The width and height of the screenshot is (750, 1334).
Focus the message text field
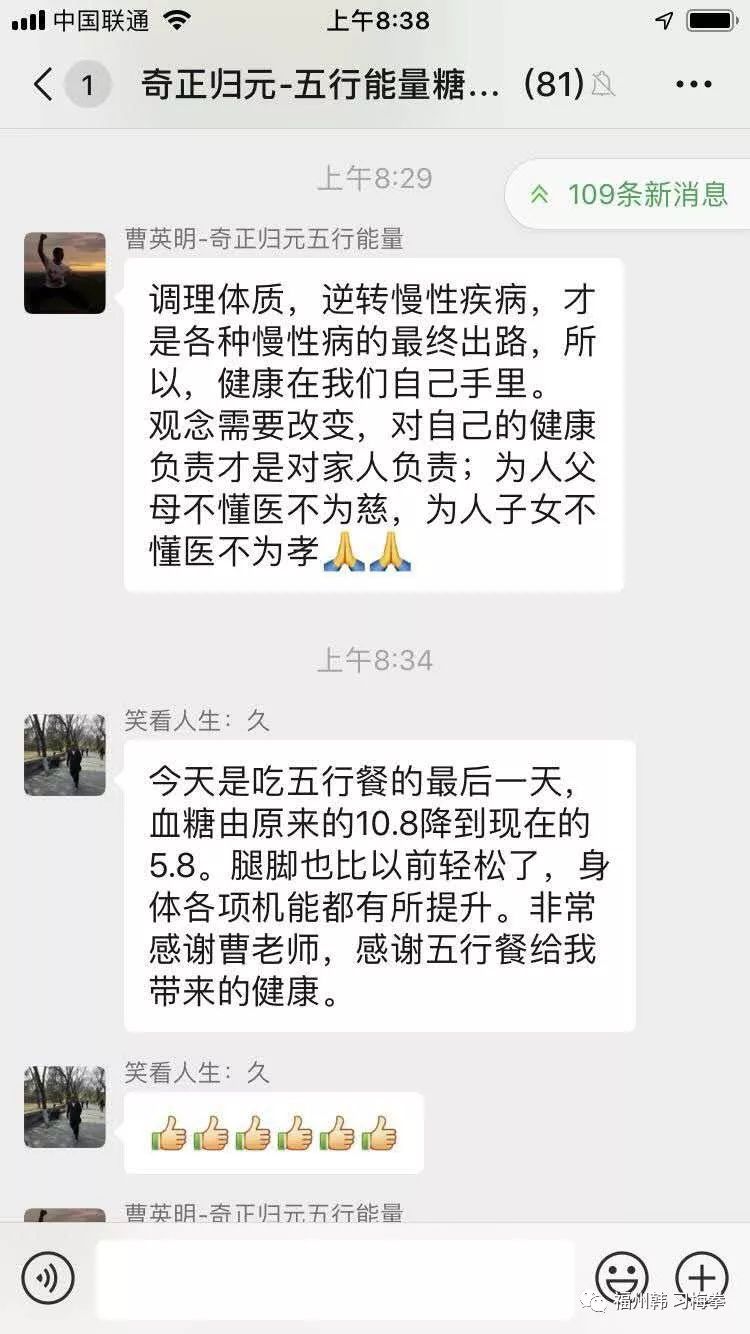click(x=335, y=1277)
